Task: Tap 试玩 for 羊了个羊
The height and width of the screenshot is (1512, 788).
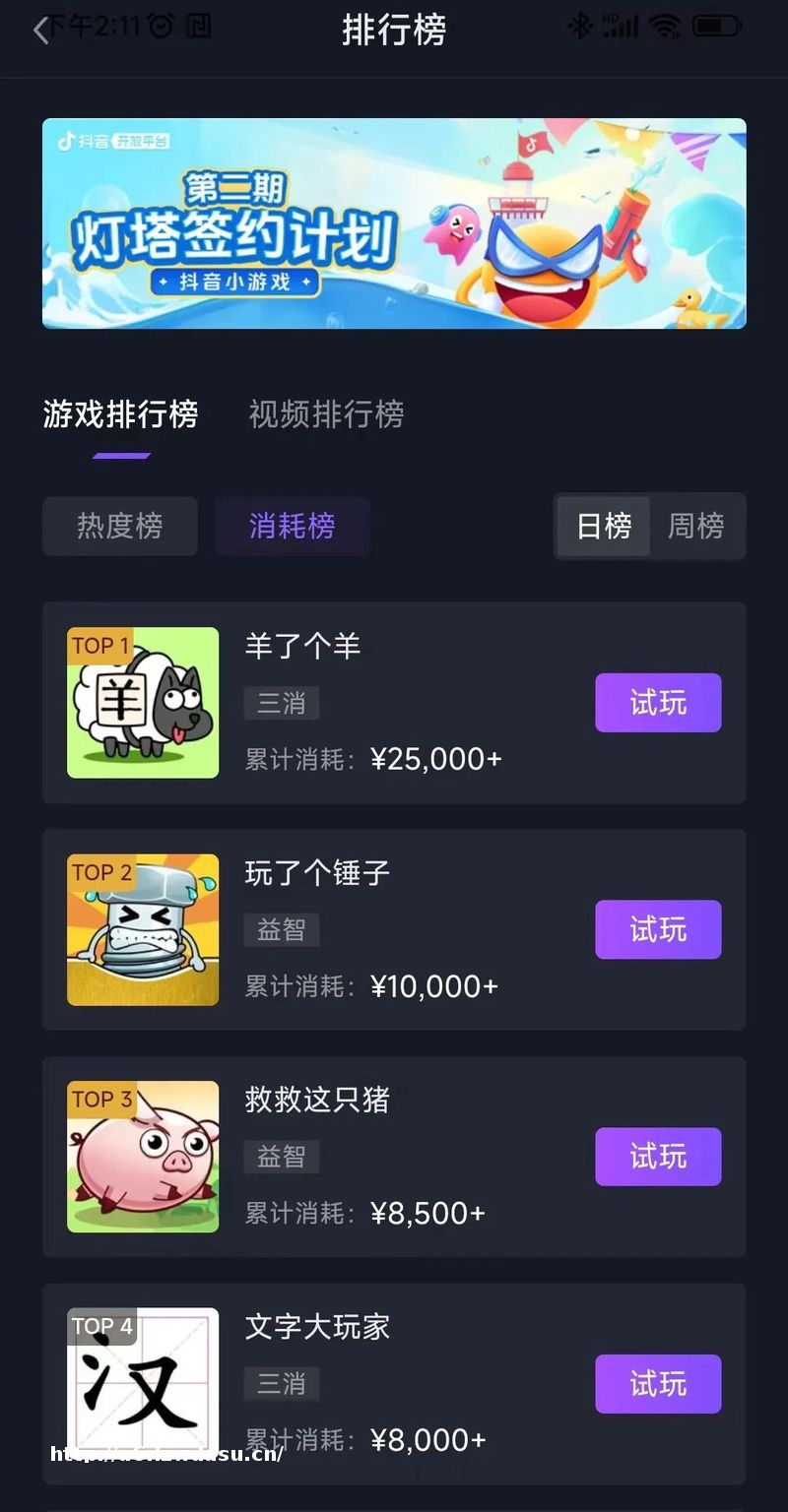Action: coord(658,703)
